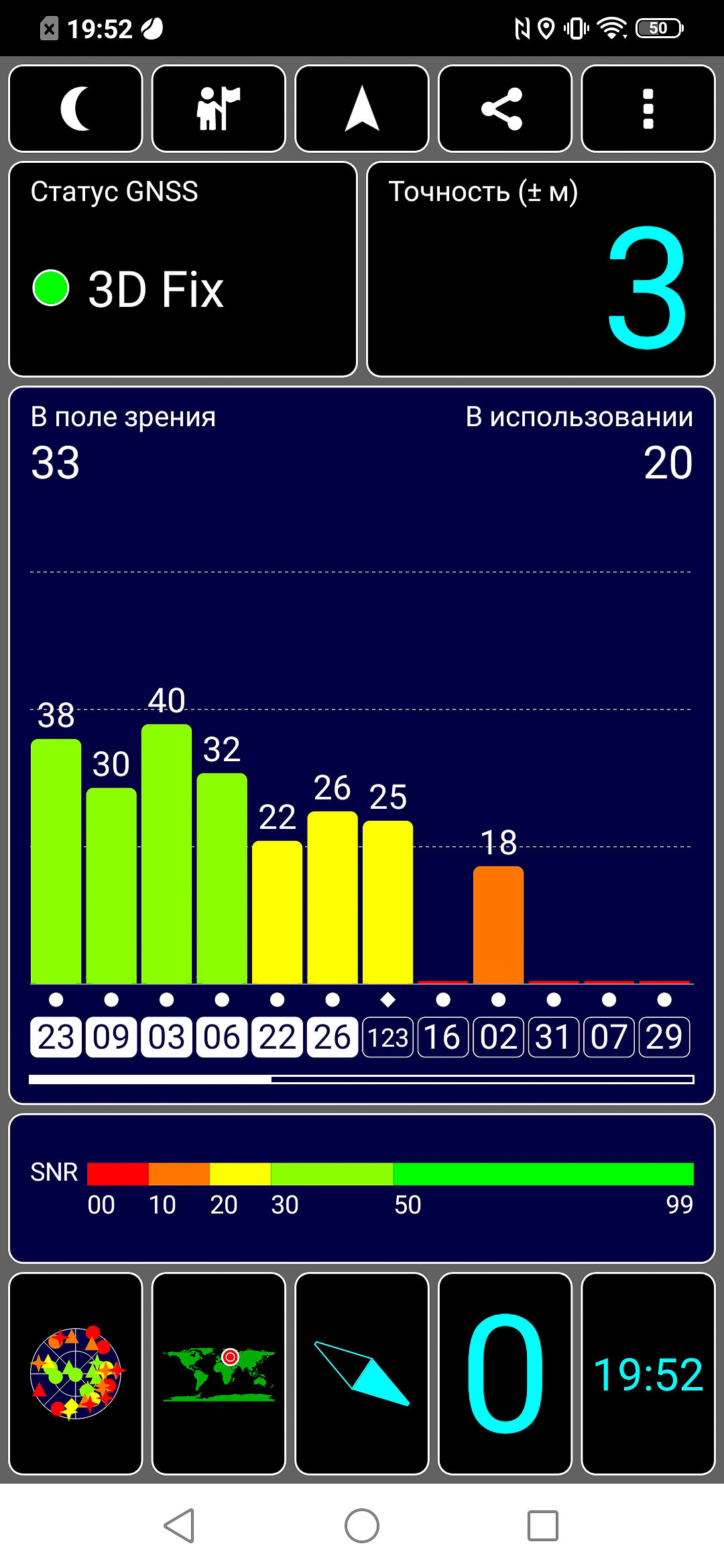Image resolution: width=724 pixels, height=1568 pixels.
Task: Open the waypoint flag person icon
Action: (219, 109)
